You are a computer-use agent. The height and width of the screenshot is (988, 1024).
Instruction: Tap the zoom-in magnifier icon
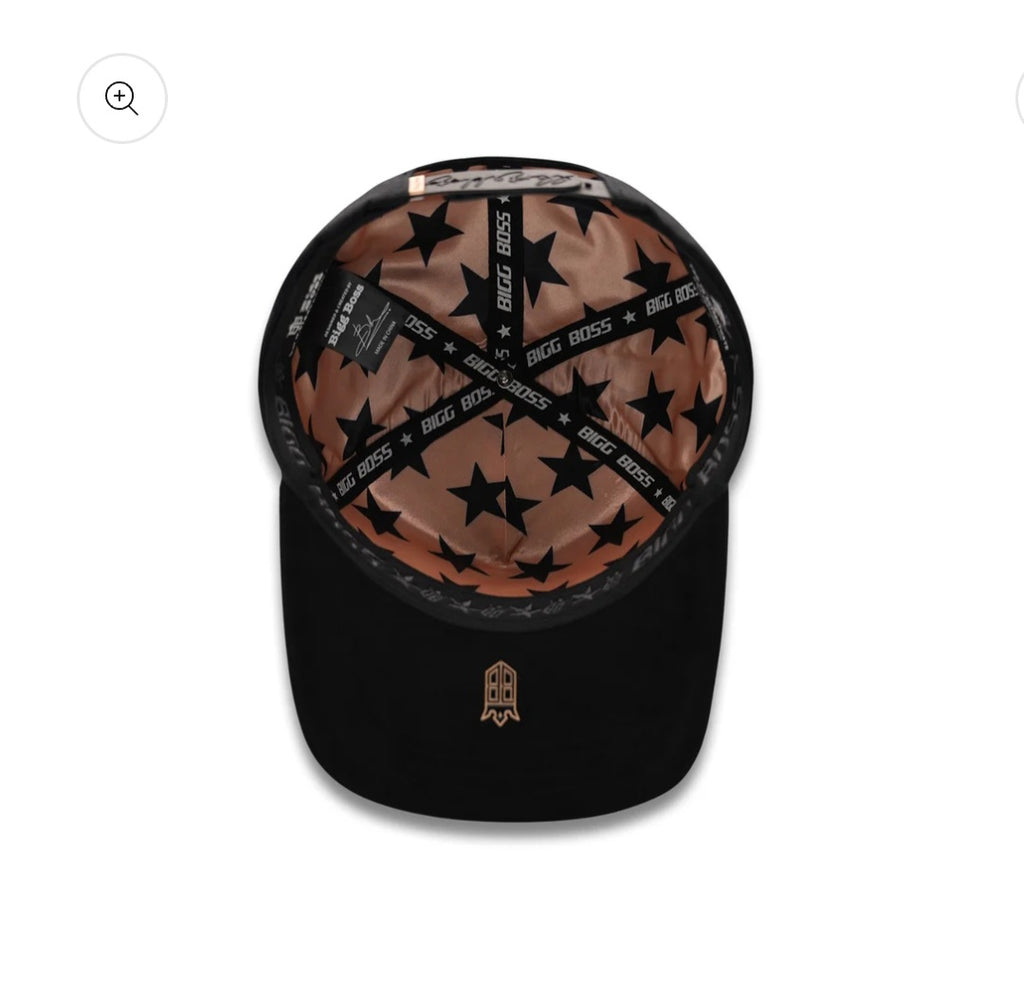tap(122, 99)
